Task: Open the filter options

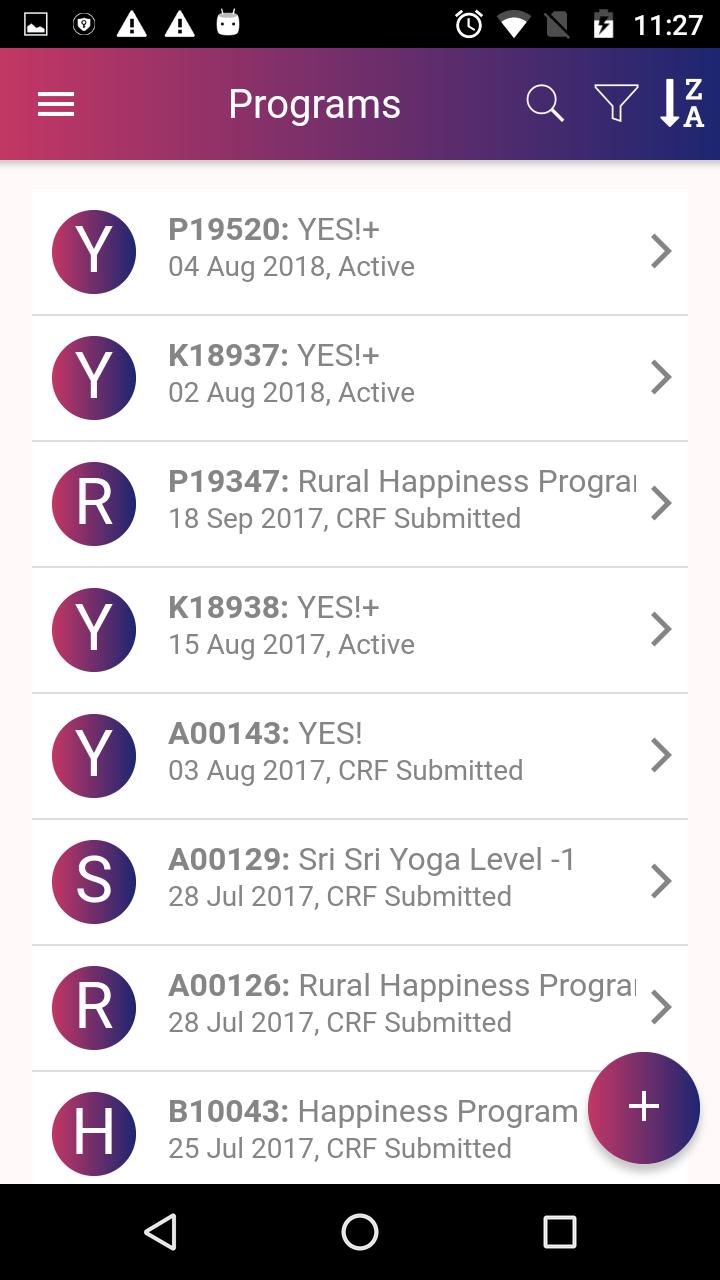Action: click(x=616, y=104)
